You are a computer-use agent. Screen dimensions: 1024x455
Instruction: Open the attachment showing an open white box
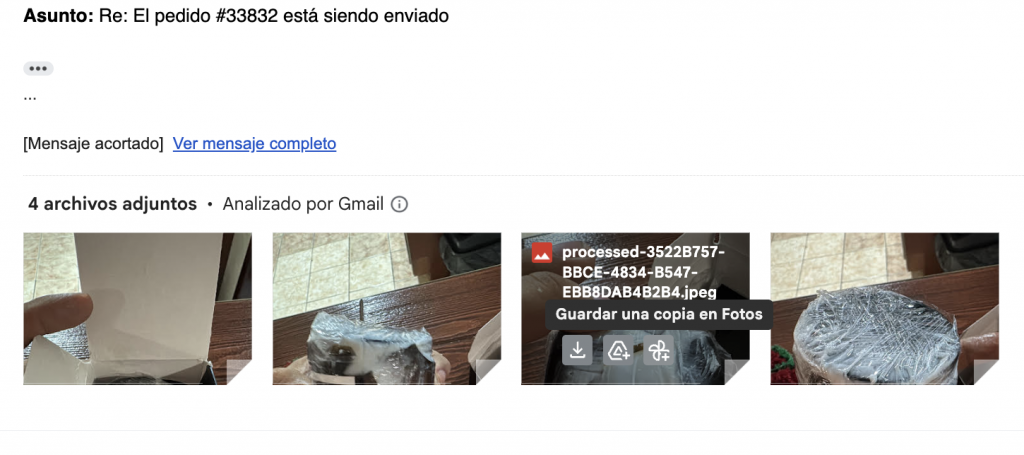[137, 308]
